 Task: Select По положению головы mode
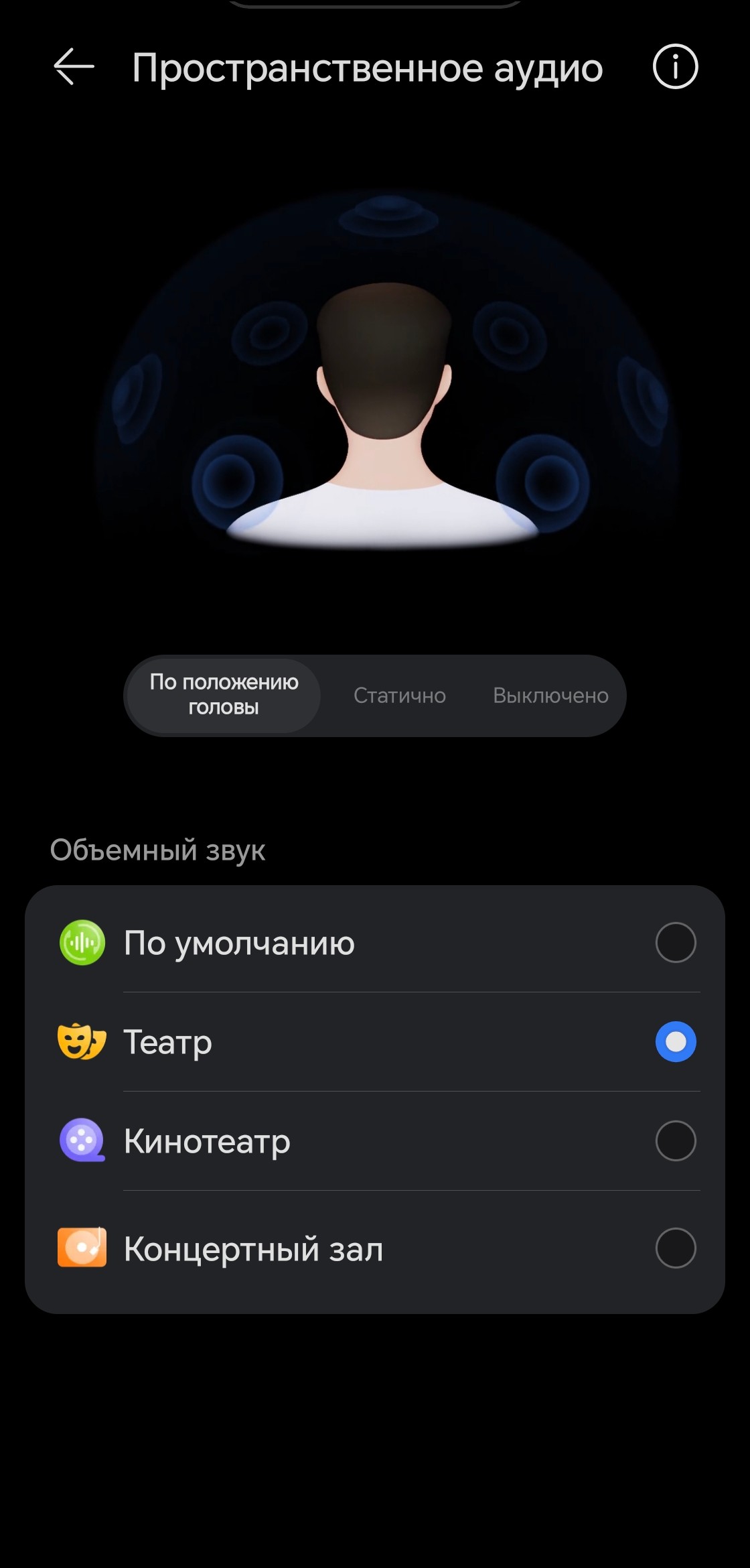(x=224, y=695)
